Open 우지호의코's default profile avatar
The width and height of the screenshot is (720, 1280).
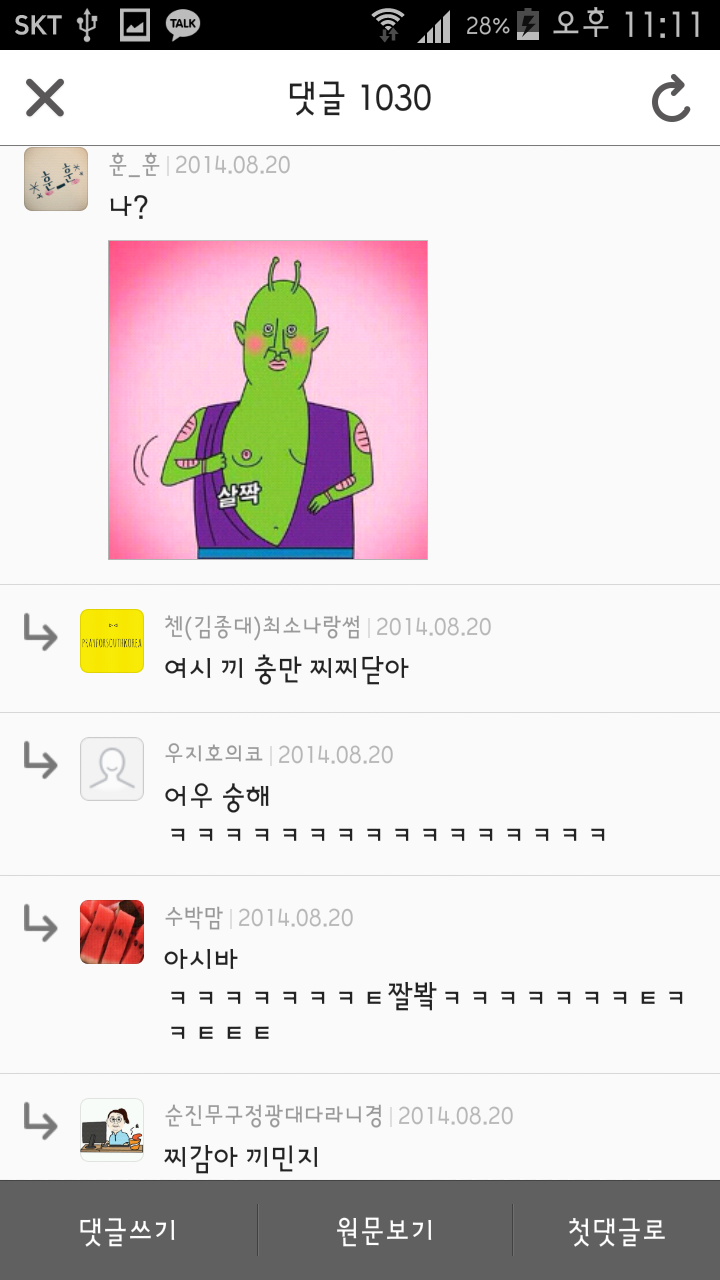(x=112, y=769)
